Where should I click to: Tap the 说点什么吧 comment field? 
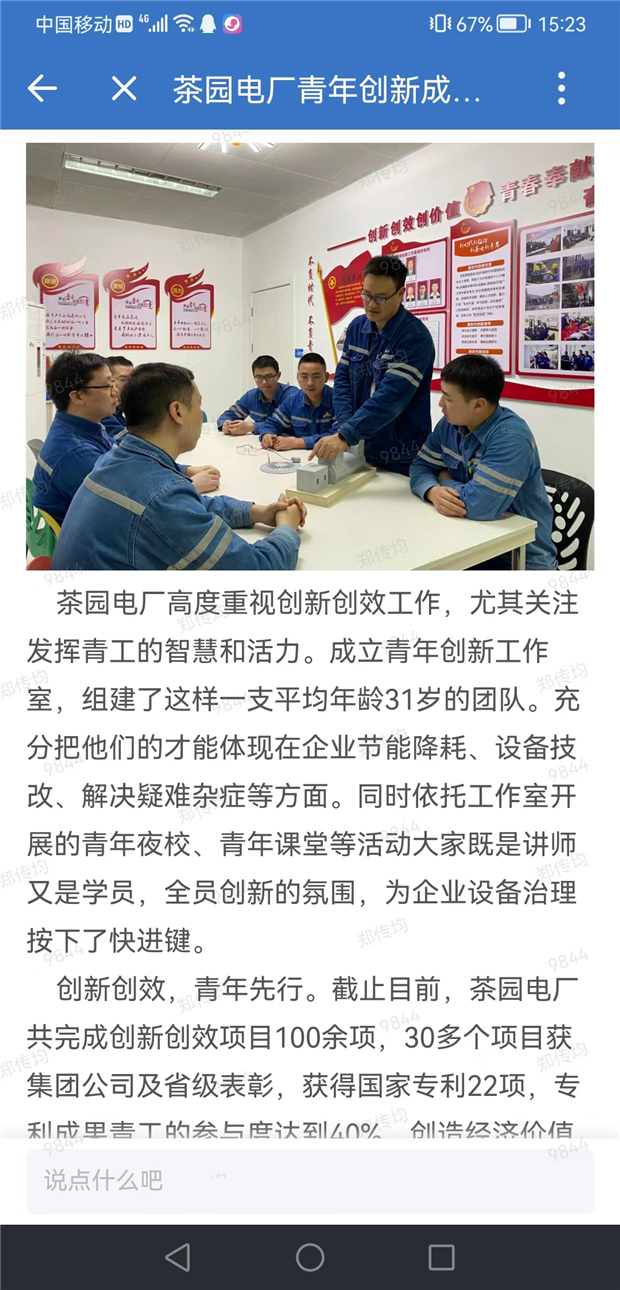point(310,1181)
